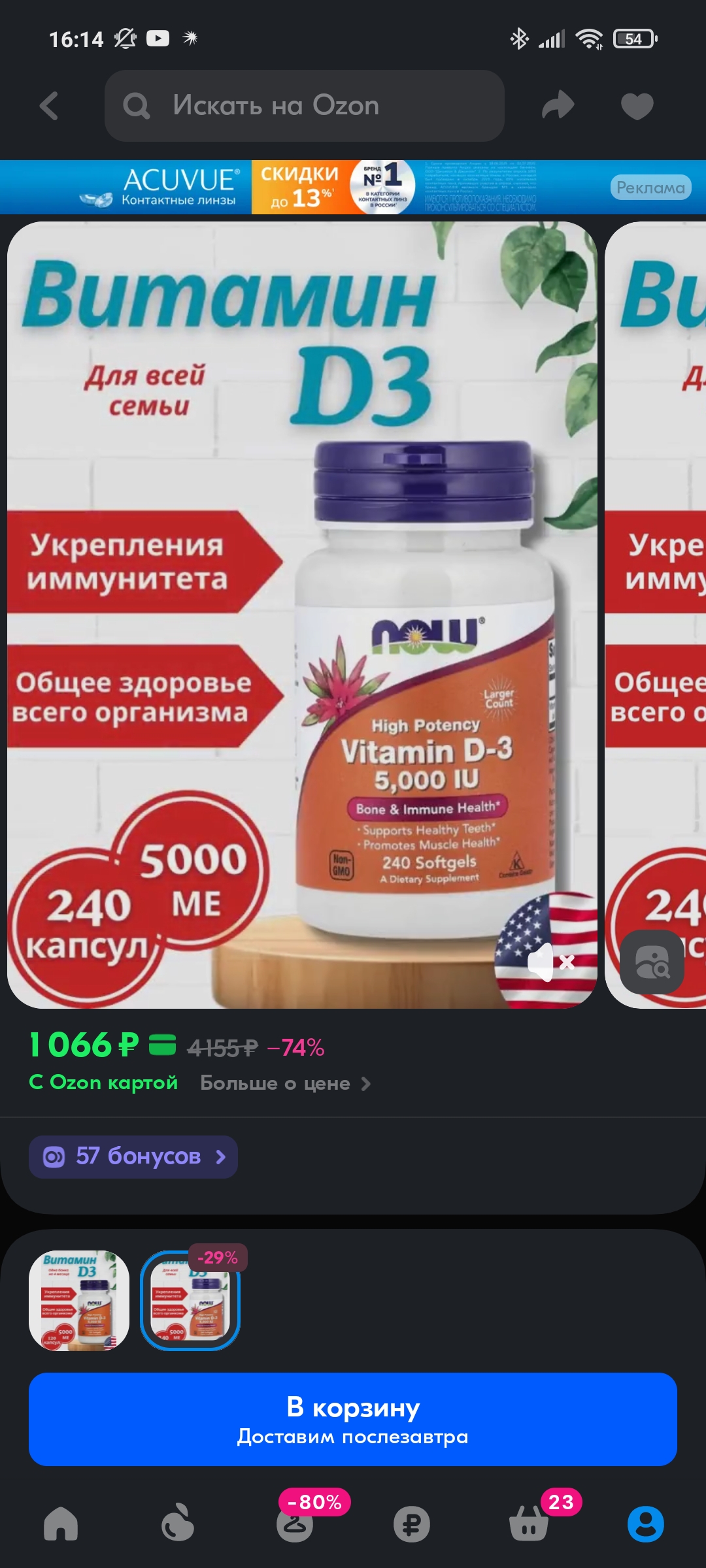The height and width of the screenshot is (1568, 706).
Task: Open the Ozon Fresh tab
Action: 178,1524
